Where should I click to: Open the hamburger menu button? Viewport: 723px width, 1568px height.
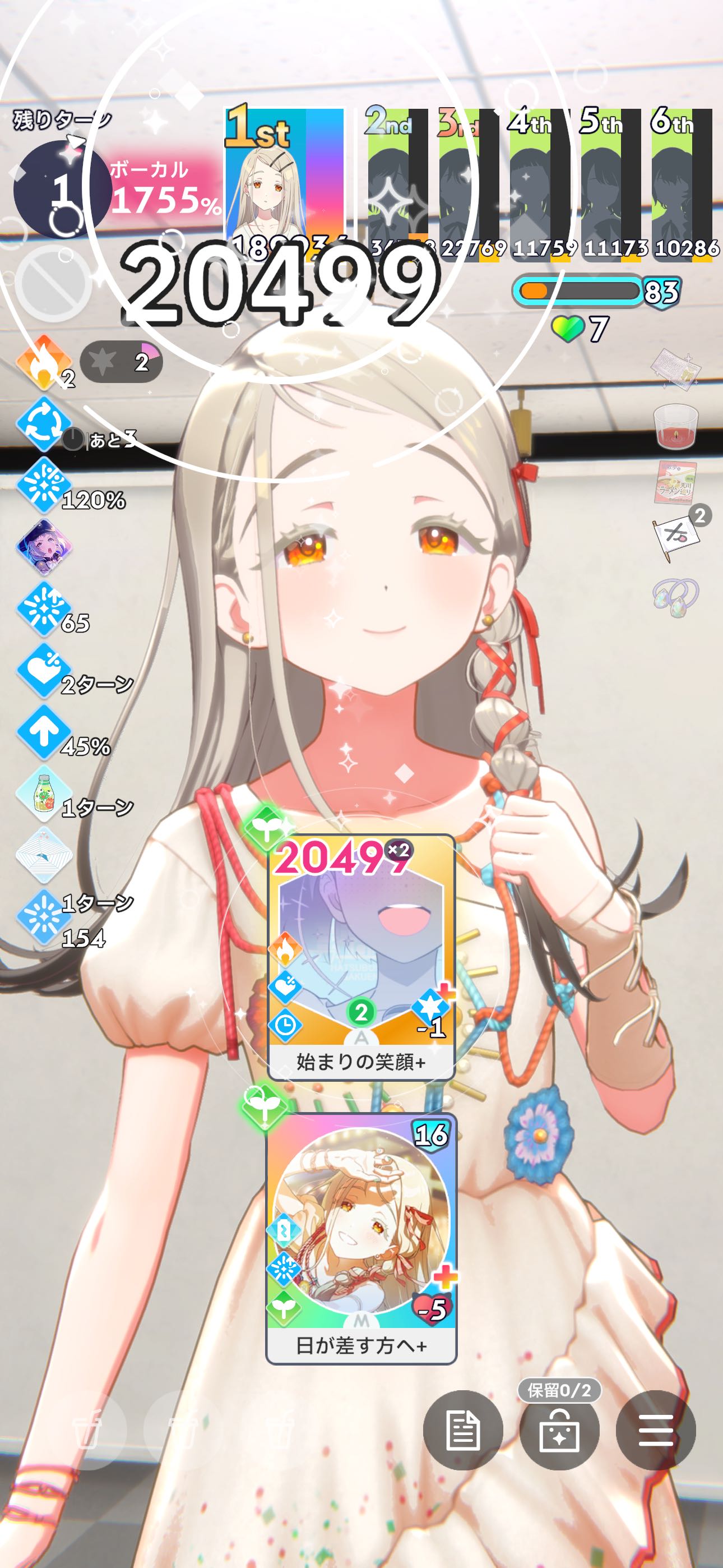click(655, 1430)
